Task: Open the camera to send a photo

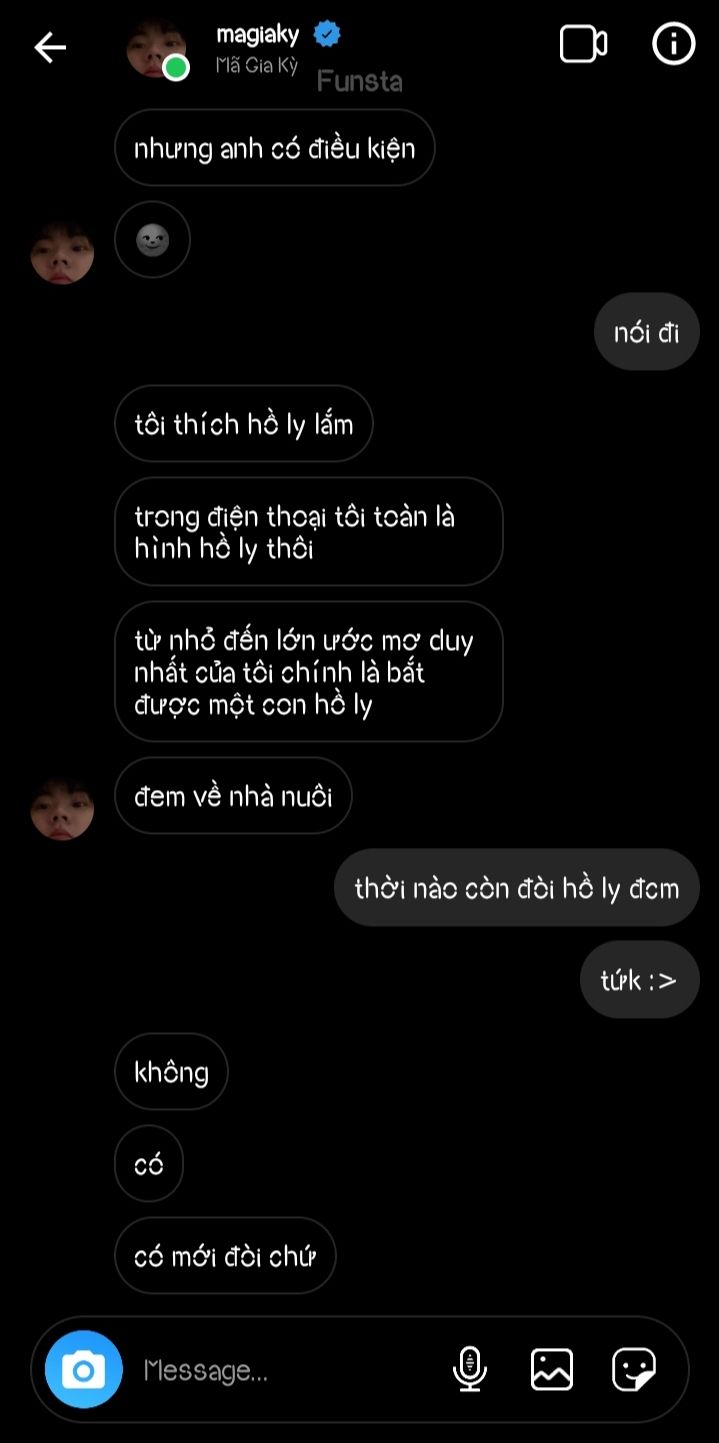Action: 84,1369
